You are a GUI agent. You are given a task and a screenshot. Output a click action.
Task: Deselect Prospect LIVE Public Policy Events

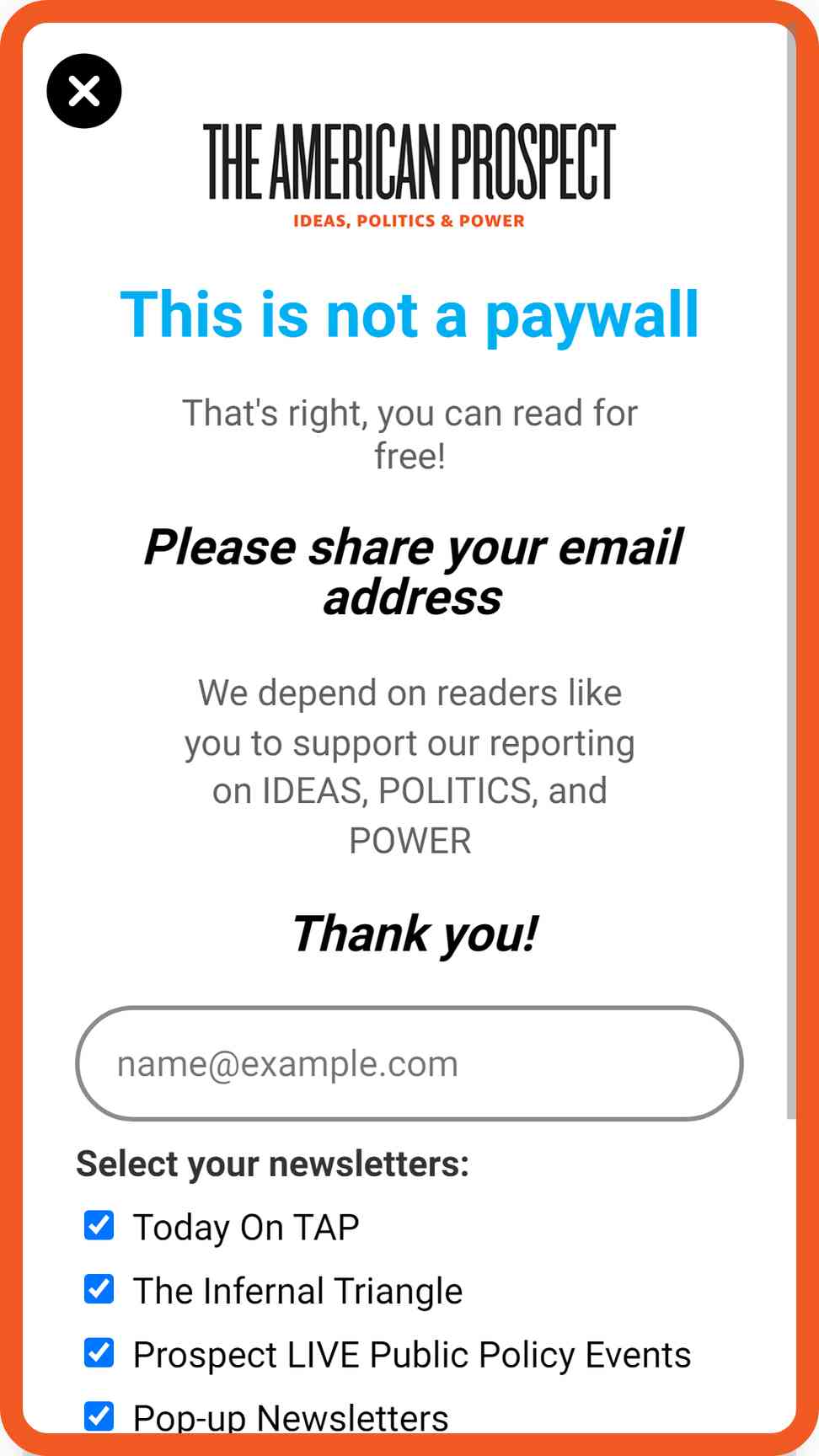tap(99, 1353)
